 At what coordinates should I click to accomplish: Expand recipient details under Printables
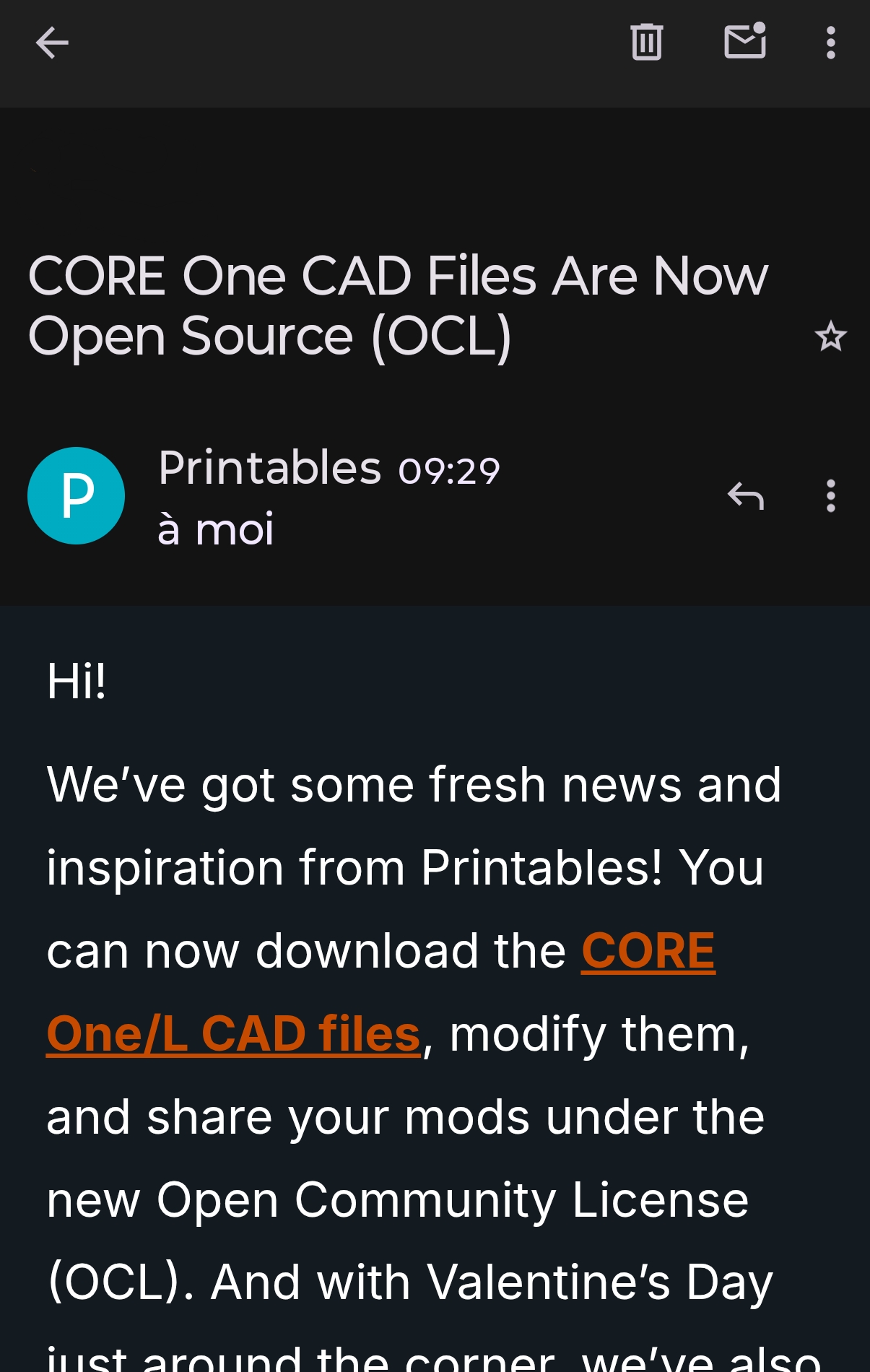[215, 529]
